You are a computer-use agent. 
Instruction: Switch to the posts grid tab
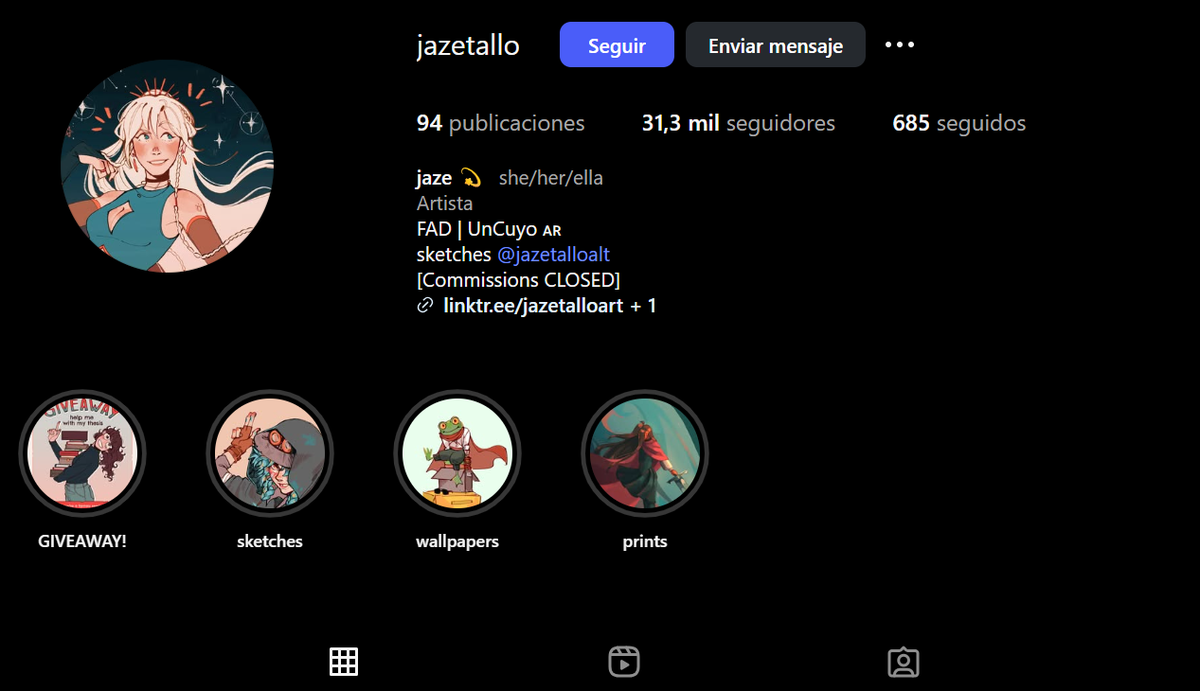point(343,661)
